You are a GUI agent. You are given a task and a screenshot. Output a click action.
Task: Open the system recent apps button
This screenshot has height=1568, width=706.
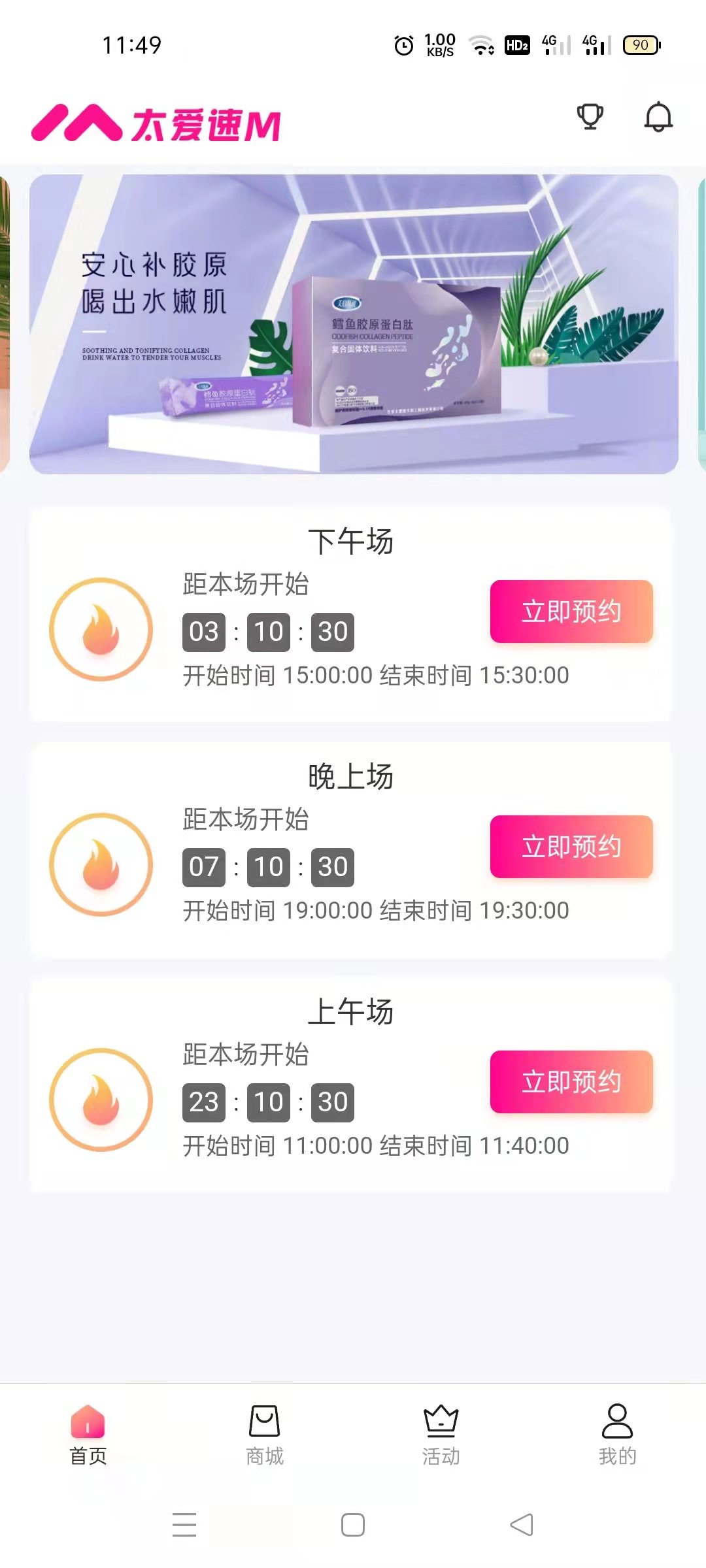pos(184,1525)
